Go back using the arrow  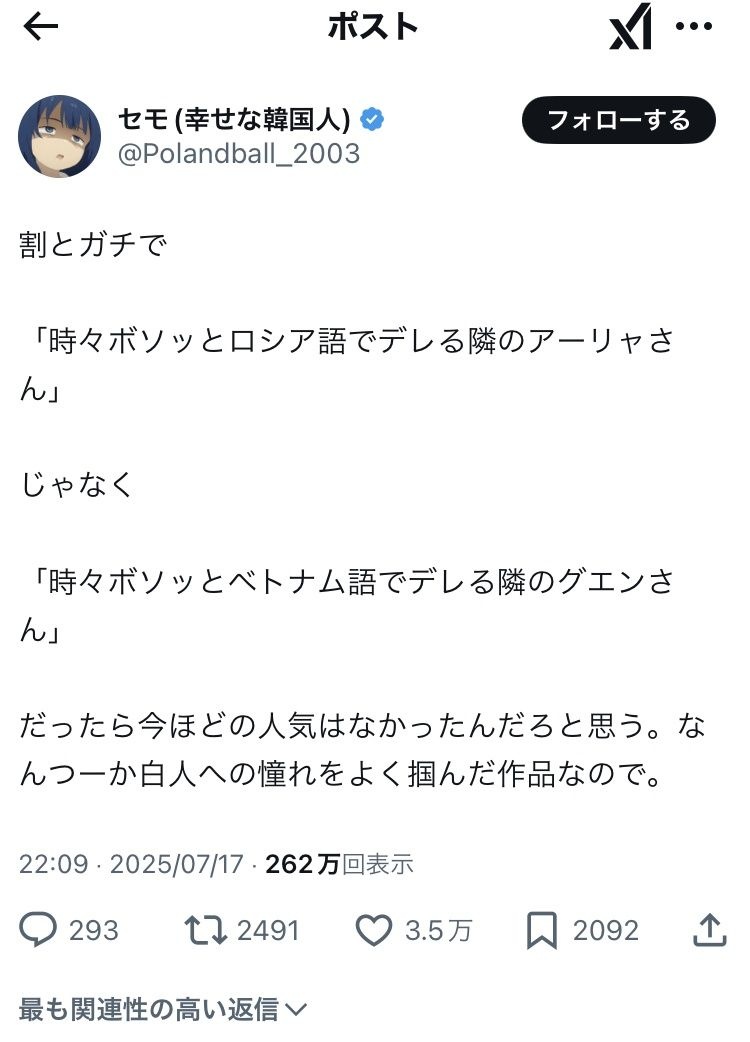41,28
